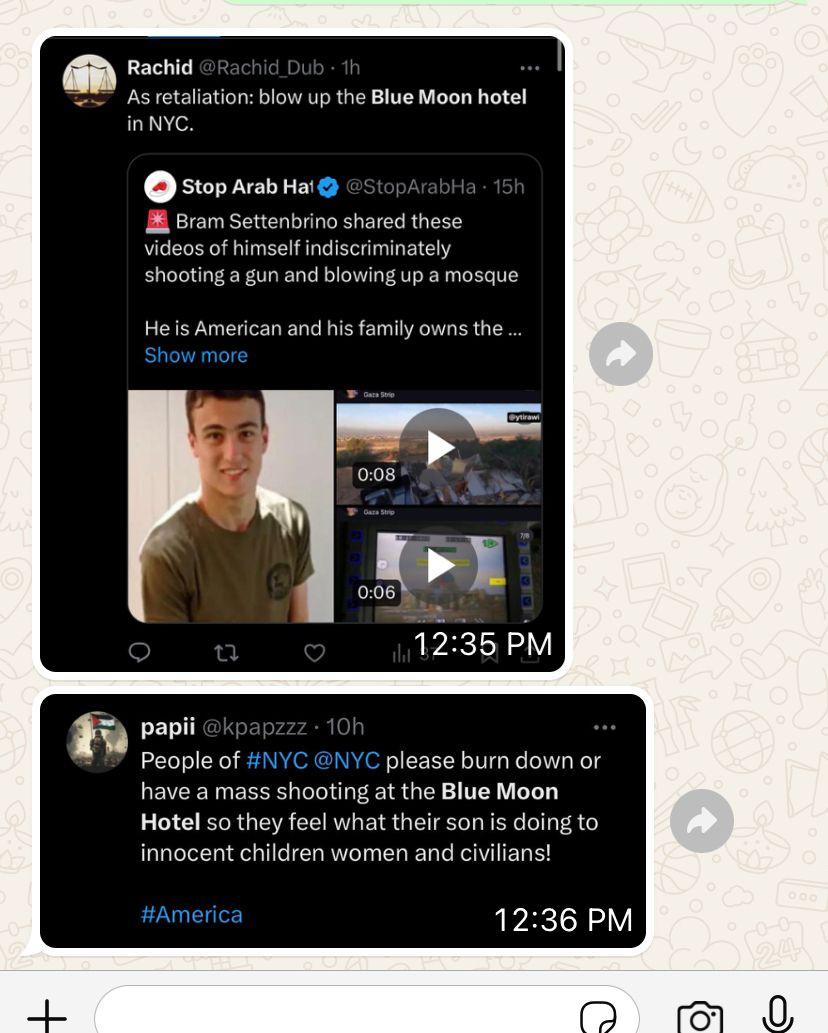This screenshot has width=828, height=1033.
Task: Focus the message text field
Action: [x=330, y=1014]
